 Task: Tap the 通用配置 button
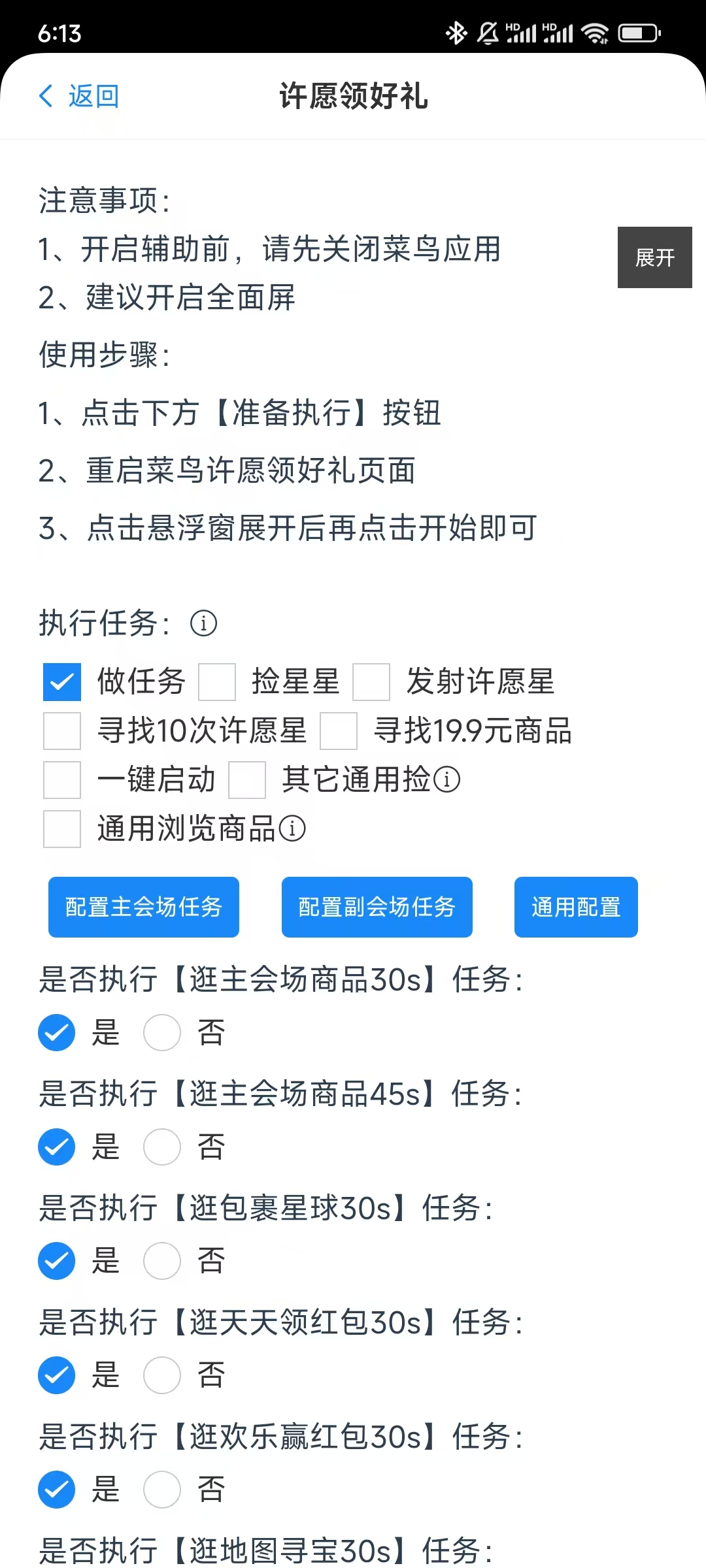[x=576, y=907]
